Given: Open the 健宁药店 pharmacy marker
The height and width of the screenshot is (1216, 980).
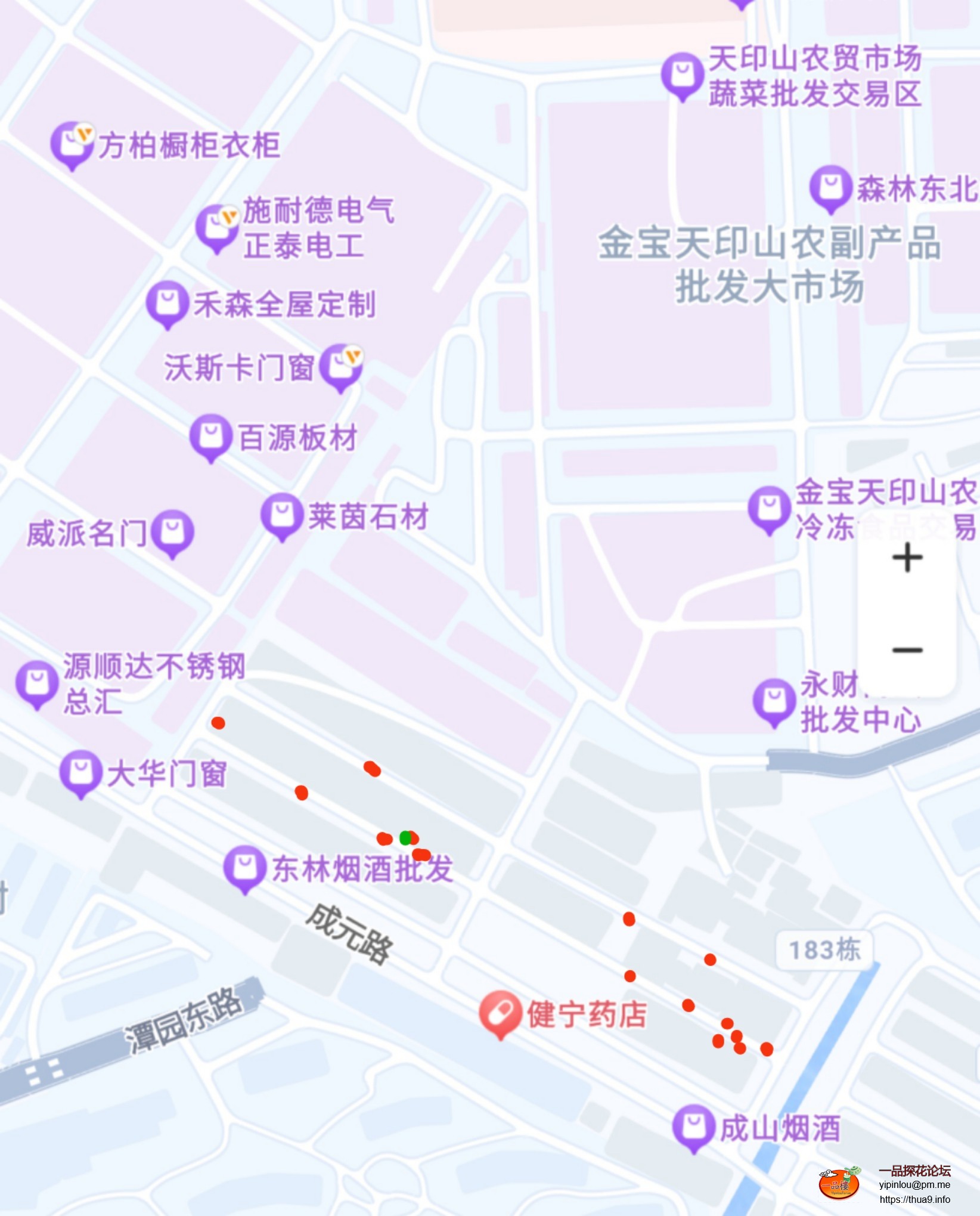Looking at the screenshot, I should [x=501, y=1012].
